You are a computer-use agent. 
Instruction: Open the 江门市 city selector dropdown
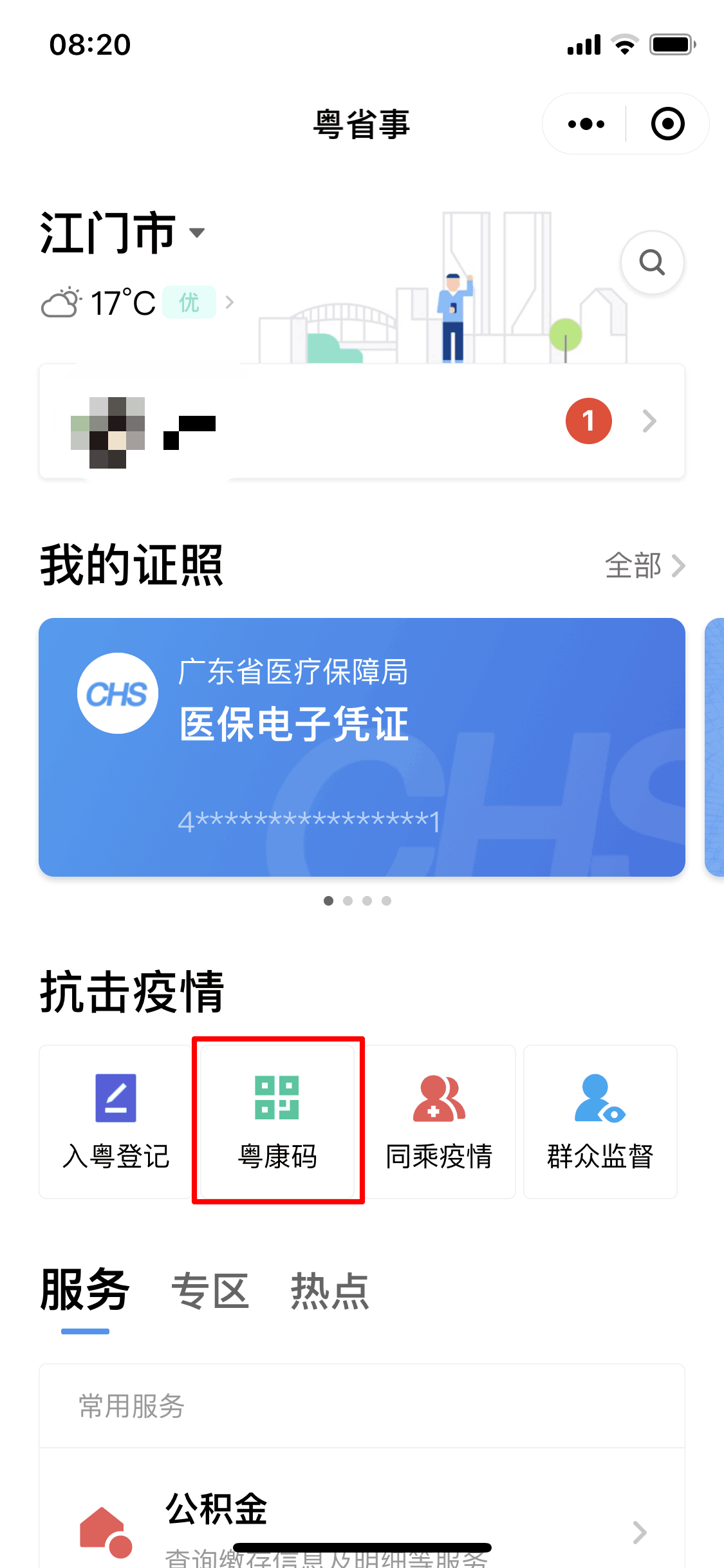coord(122,232)
